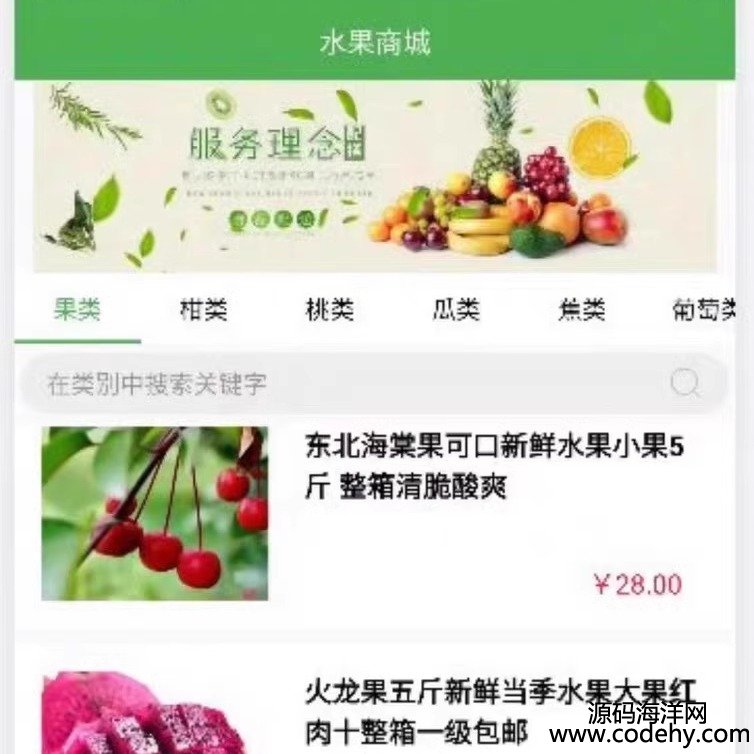Screen dimensions: 754x754
Task: Switch to the 桃类 tab
Action: click(329, 310)
